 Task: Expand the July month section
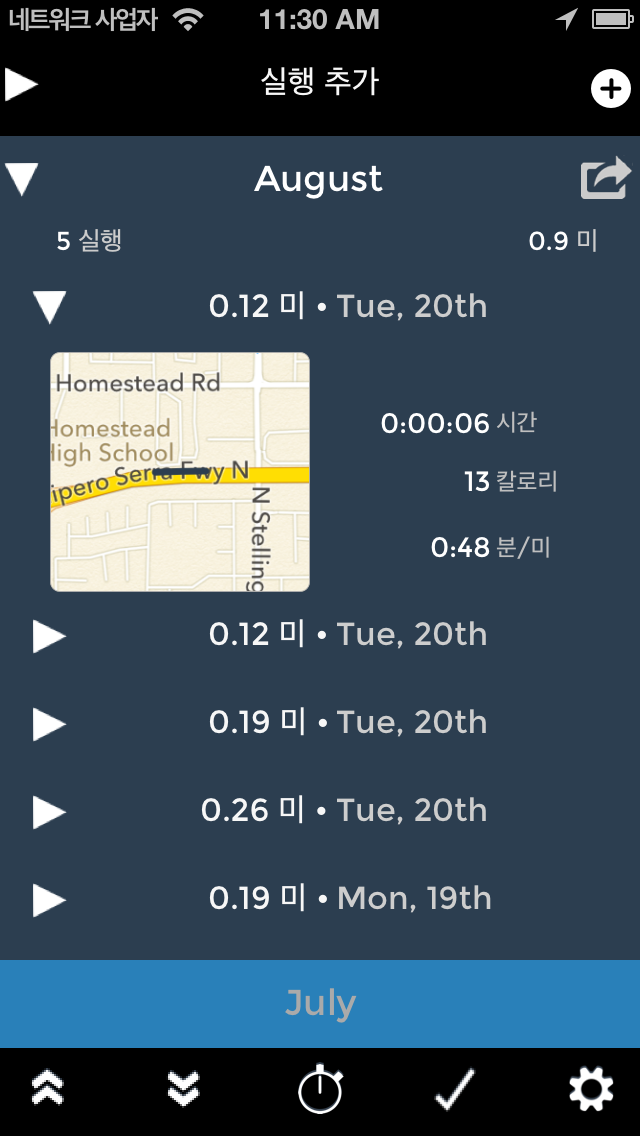pyautogui.click(x=320, y=1003)
